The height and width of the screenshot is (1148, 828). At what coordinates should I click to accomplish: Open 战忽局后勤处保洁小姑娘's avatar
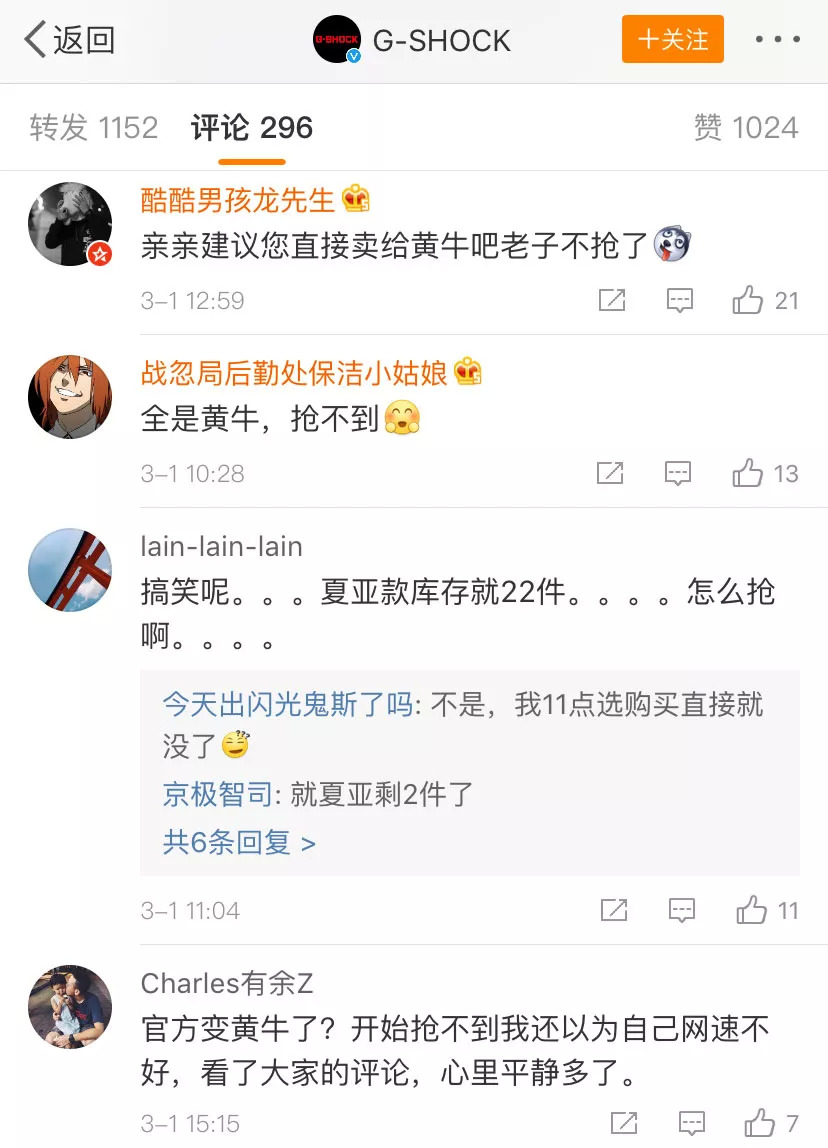pos(70,396)
